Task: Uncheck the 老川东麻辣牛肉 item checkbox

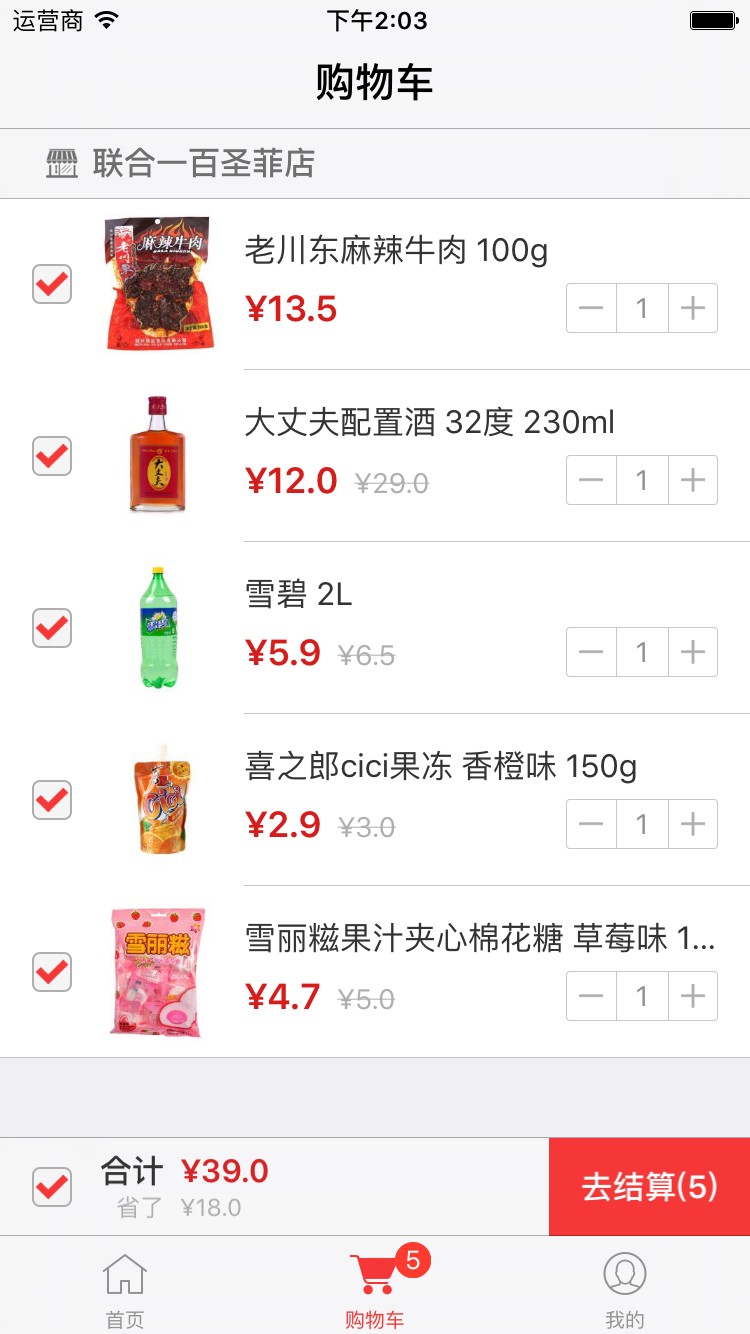Action: pos(52,284)
